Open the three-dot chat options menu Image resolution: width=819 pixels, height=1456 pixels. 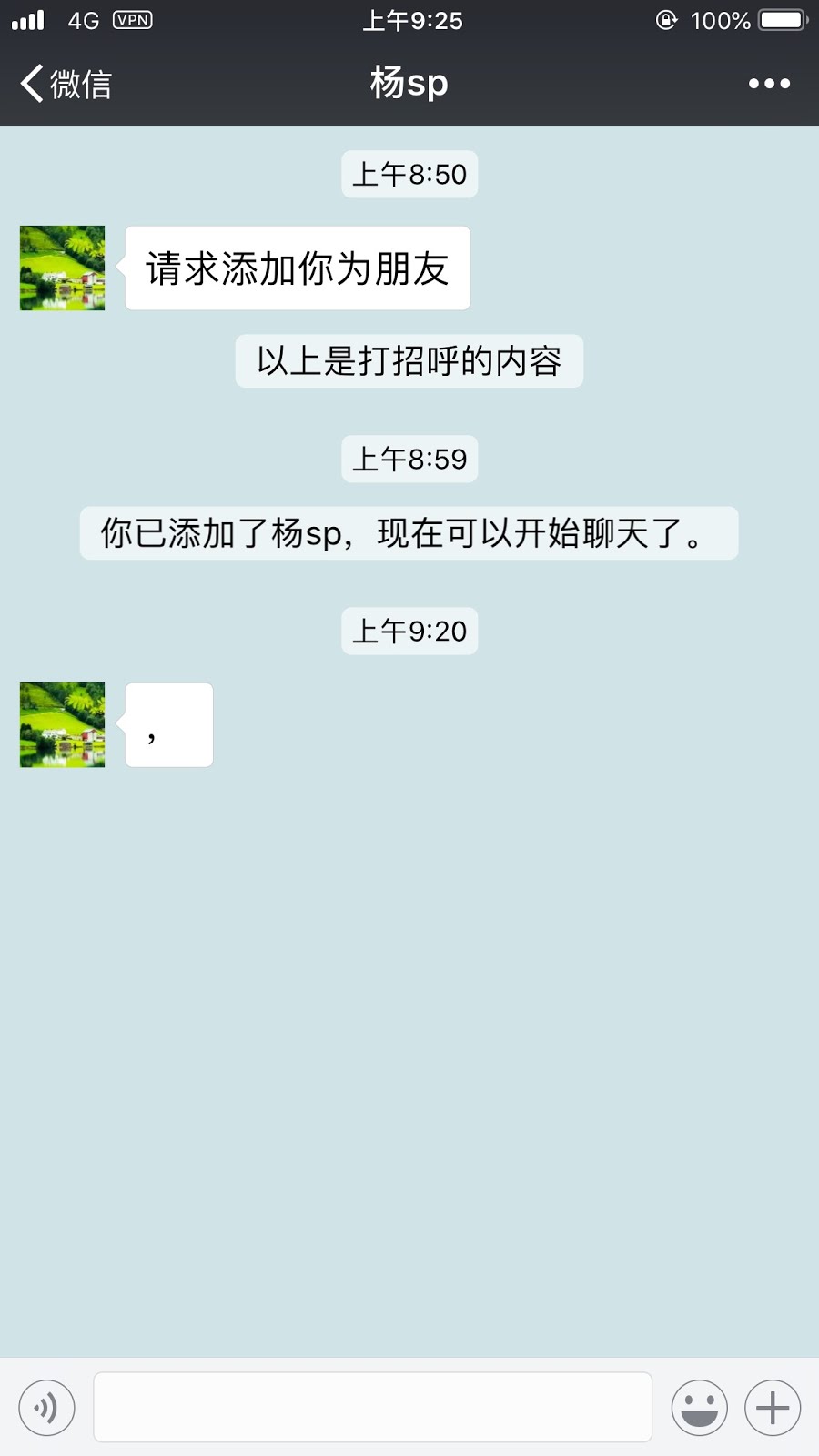769,84
